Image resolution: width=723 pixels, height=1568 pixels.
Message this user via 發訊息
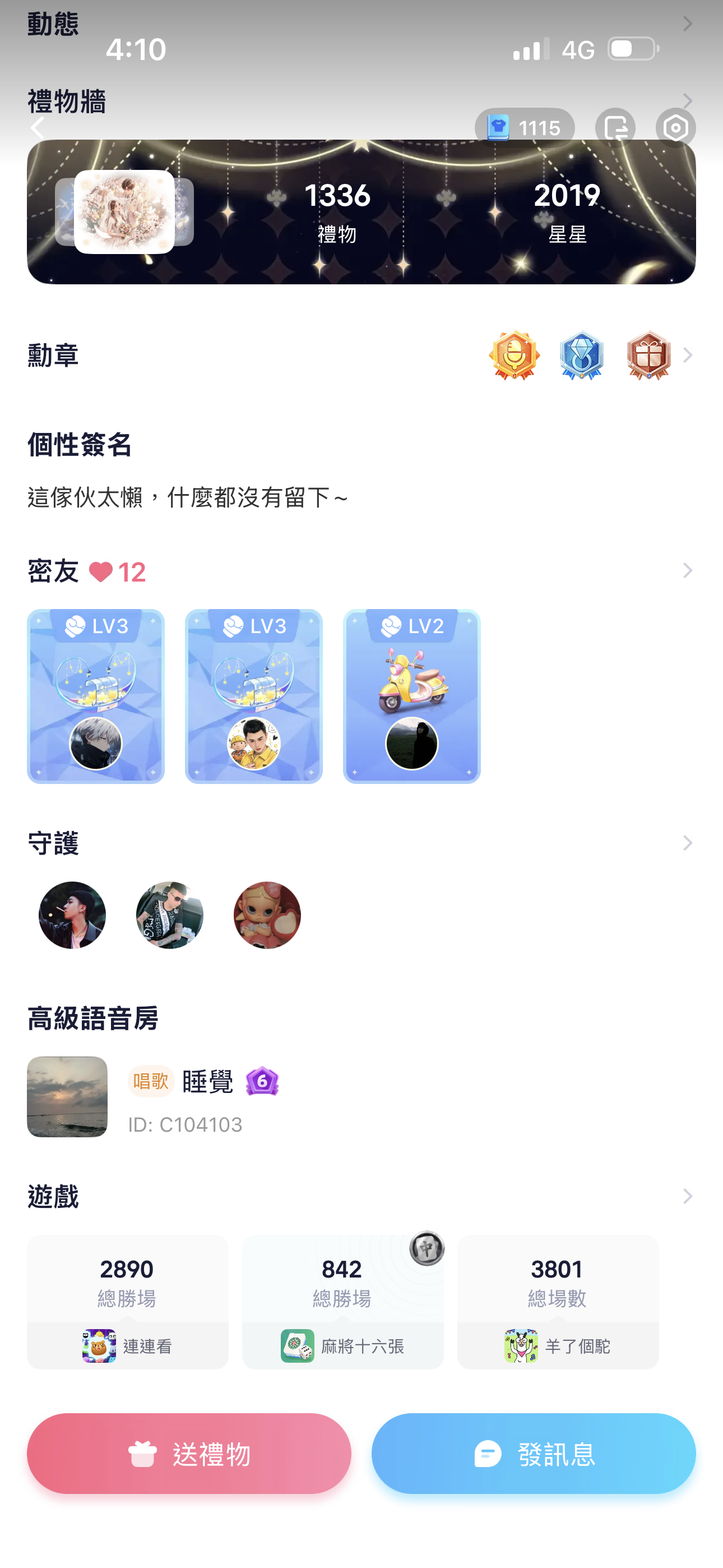[534, 1454]
